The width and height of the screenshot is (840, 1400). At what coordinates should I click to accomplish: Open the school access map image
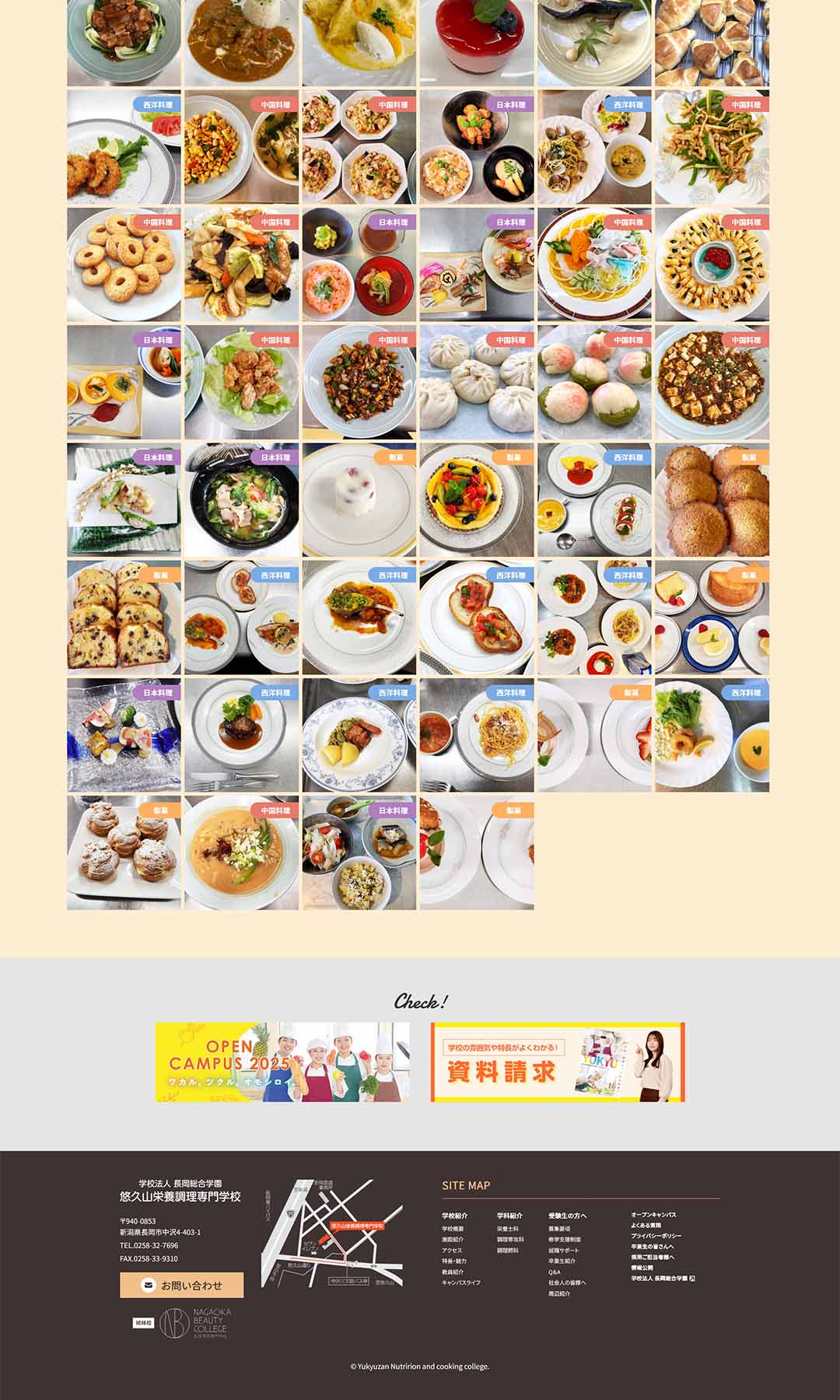click(x=332, y=1233)
